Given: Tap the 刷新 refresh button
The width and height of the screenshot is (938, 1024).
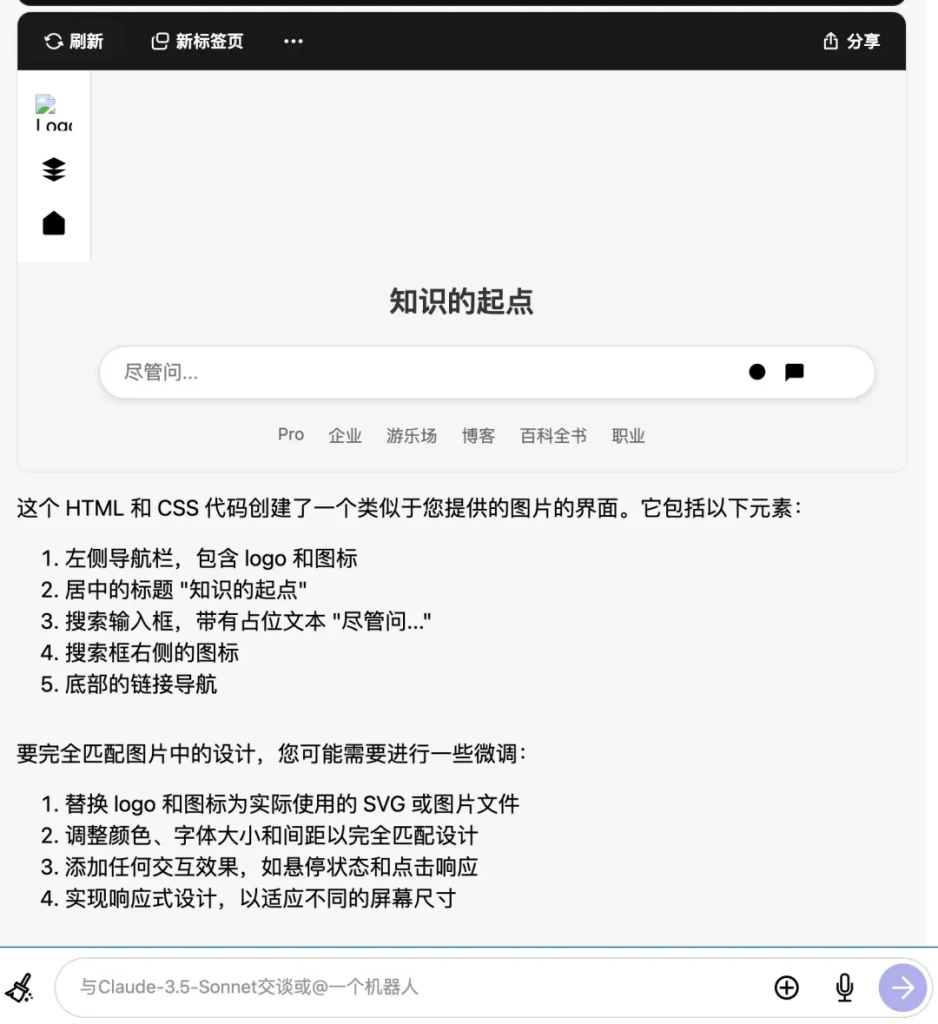Looking at the screenshot, I should [73, 41].
